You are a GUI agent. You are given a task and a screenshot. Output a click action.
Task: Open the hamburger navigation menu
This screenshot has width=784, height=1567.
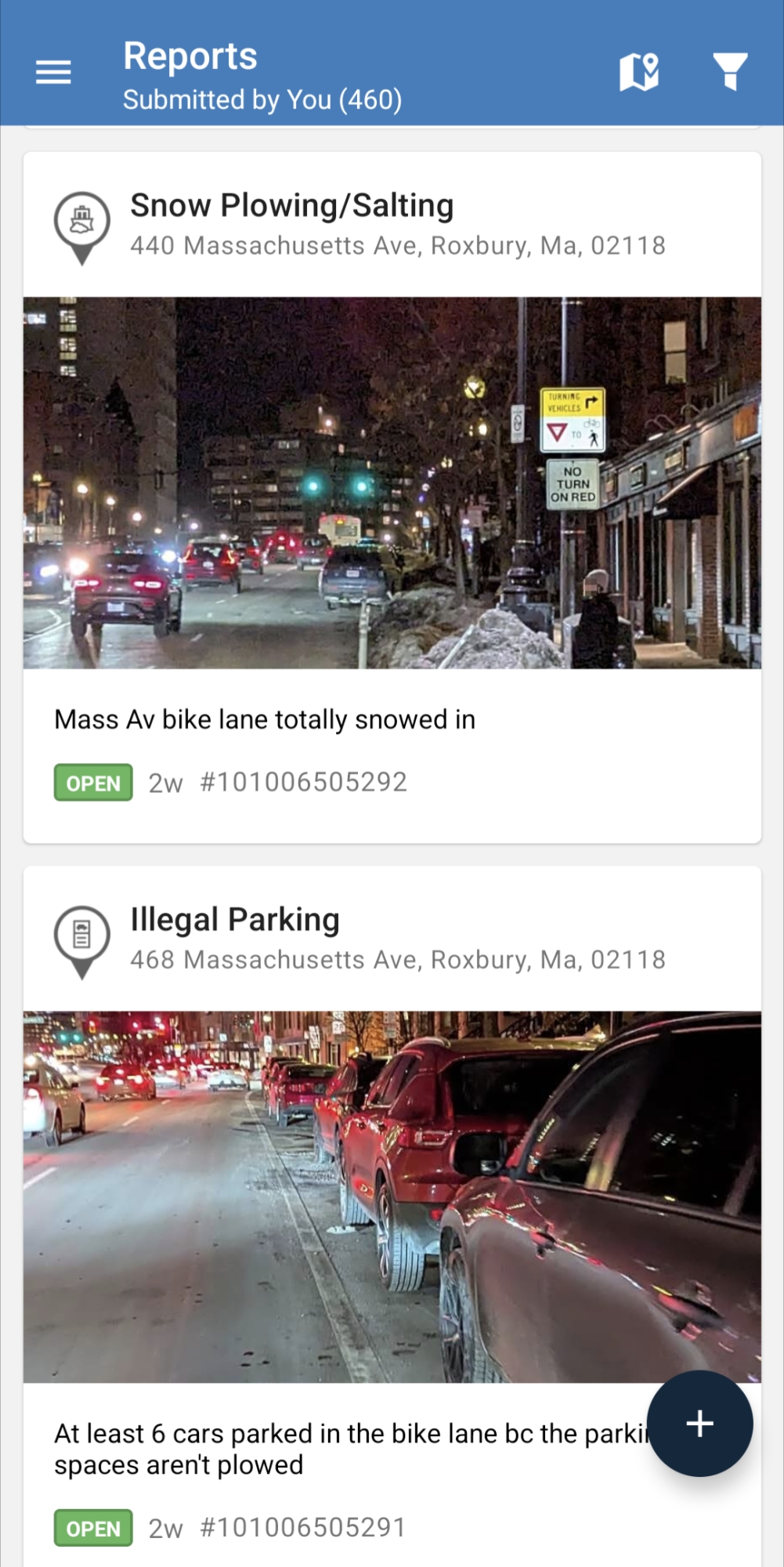[x=53, y=72]
